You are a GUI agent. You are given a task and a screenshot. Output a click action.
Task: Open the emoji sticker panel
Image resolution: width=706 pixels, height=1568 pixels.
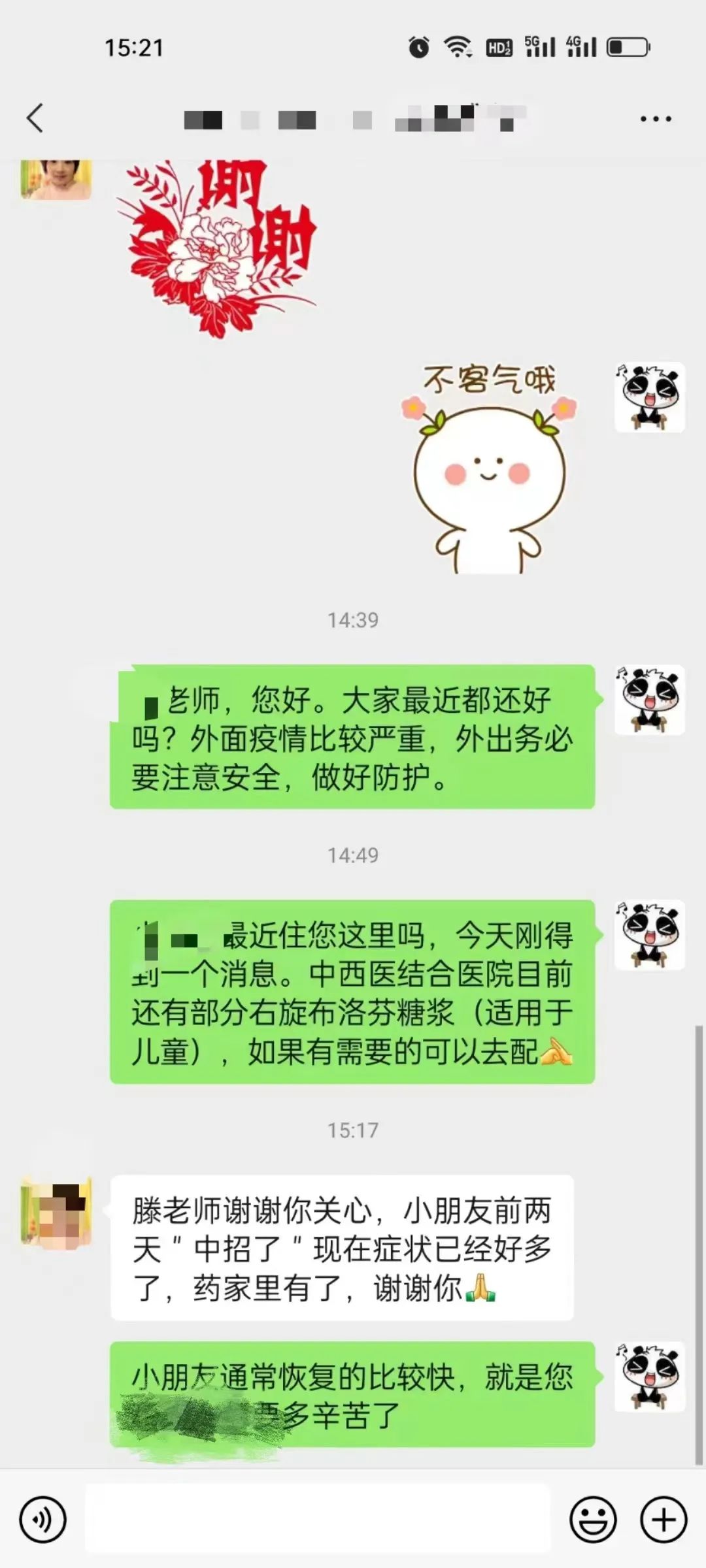pyautogui.click(x=593, y=1520)
